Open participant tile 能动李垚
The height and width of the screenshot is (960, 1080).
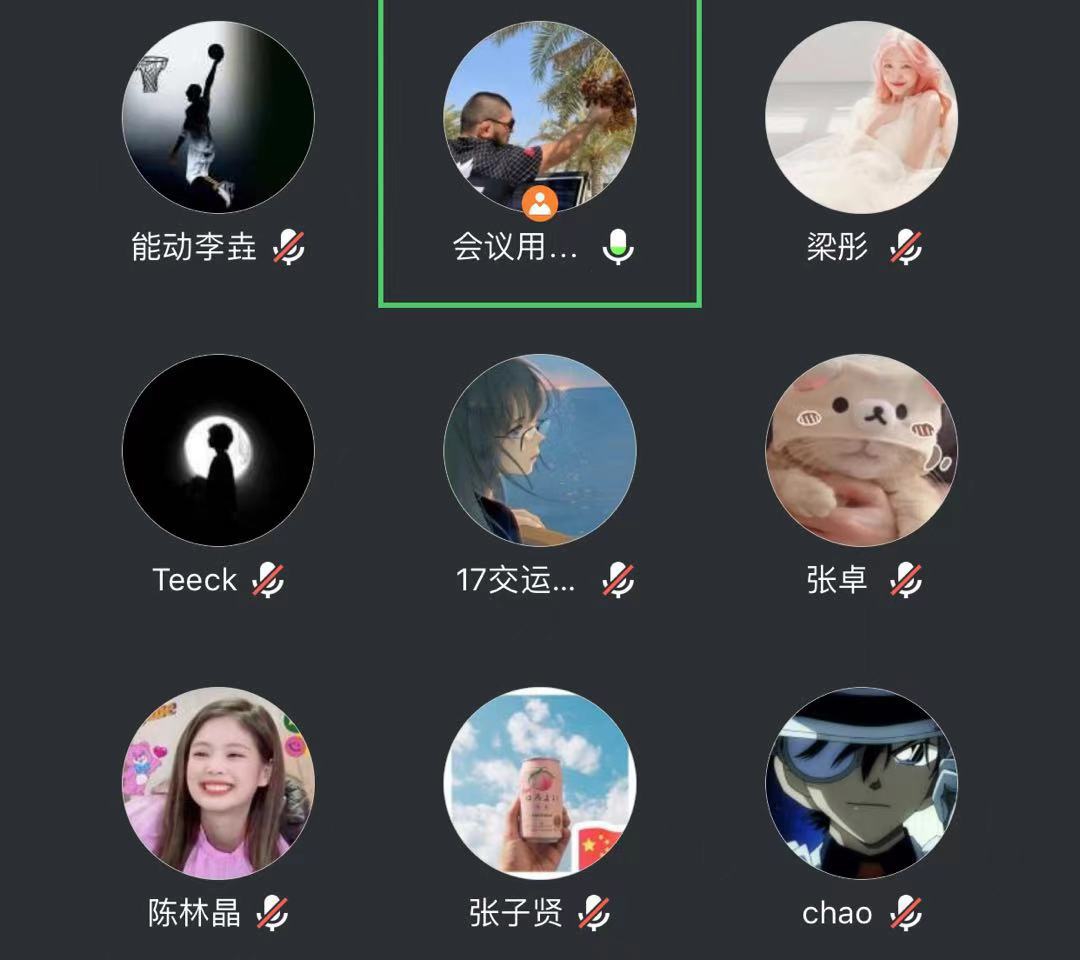[x=218, y=117]
